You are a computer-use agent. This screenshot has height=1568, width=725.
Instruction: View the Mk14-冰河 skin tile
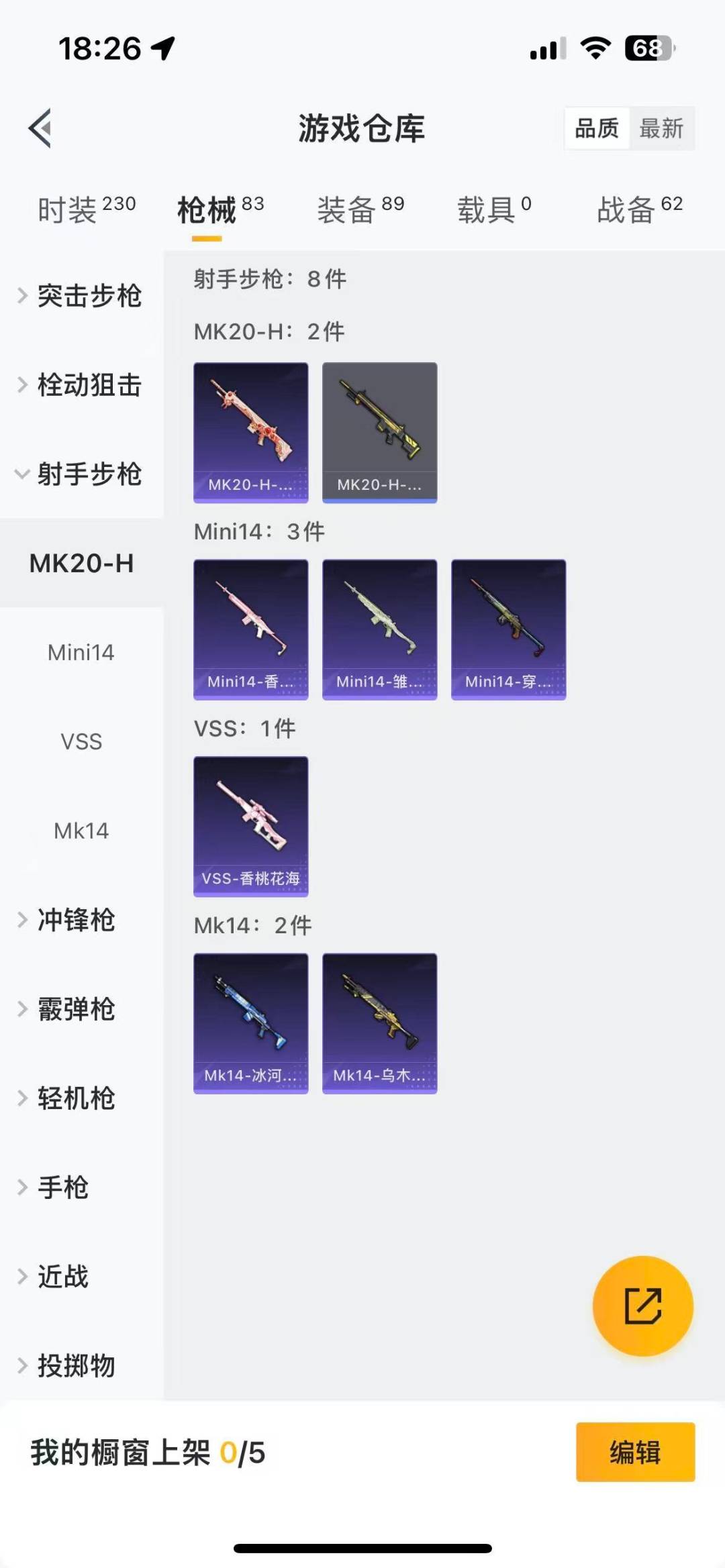pos(251,1023)
